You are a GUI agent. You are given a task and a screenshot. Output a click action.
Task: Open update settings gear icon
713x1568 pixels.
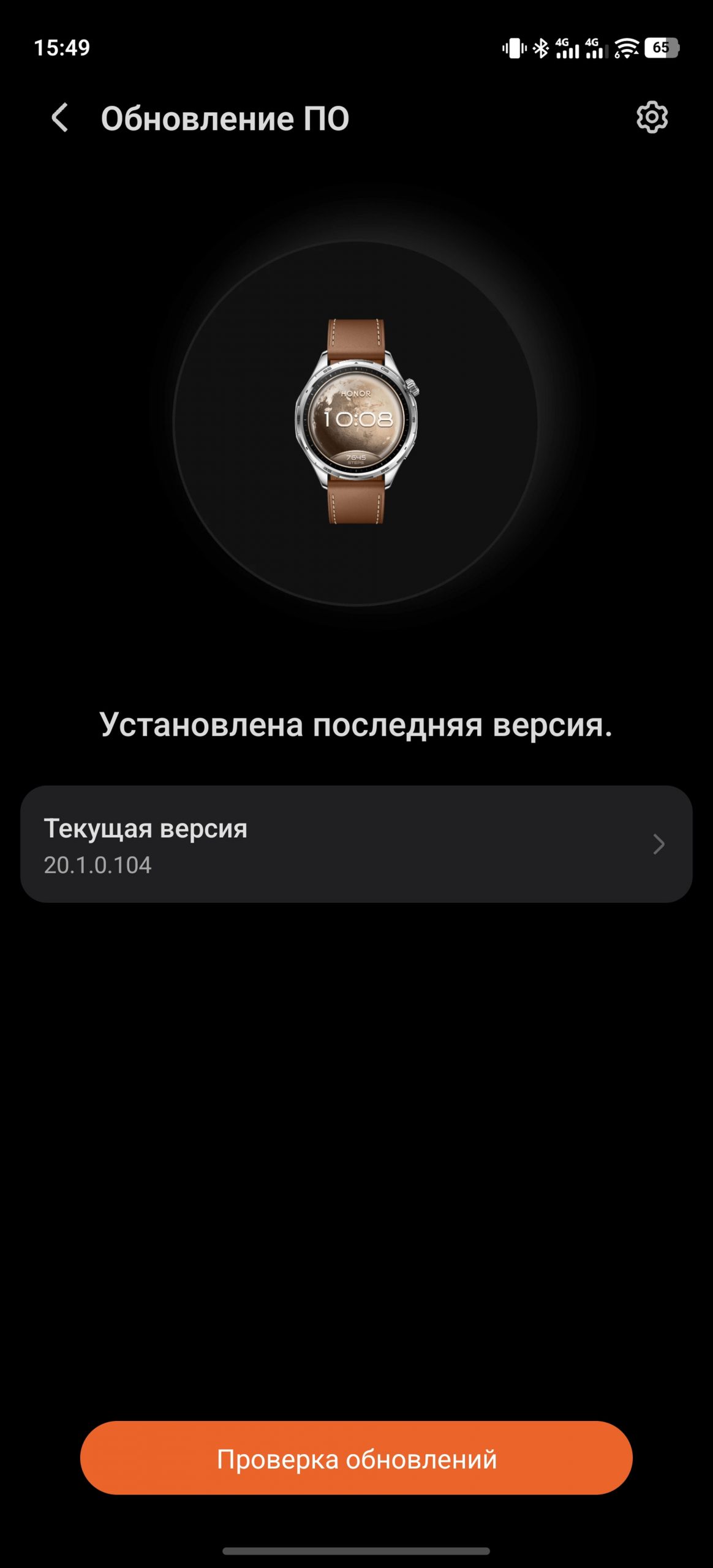pos(652,118)
